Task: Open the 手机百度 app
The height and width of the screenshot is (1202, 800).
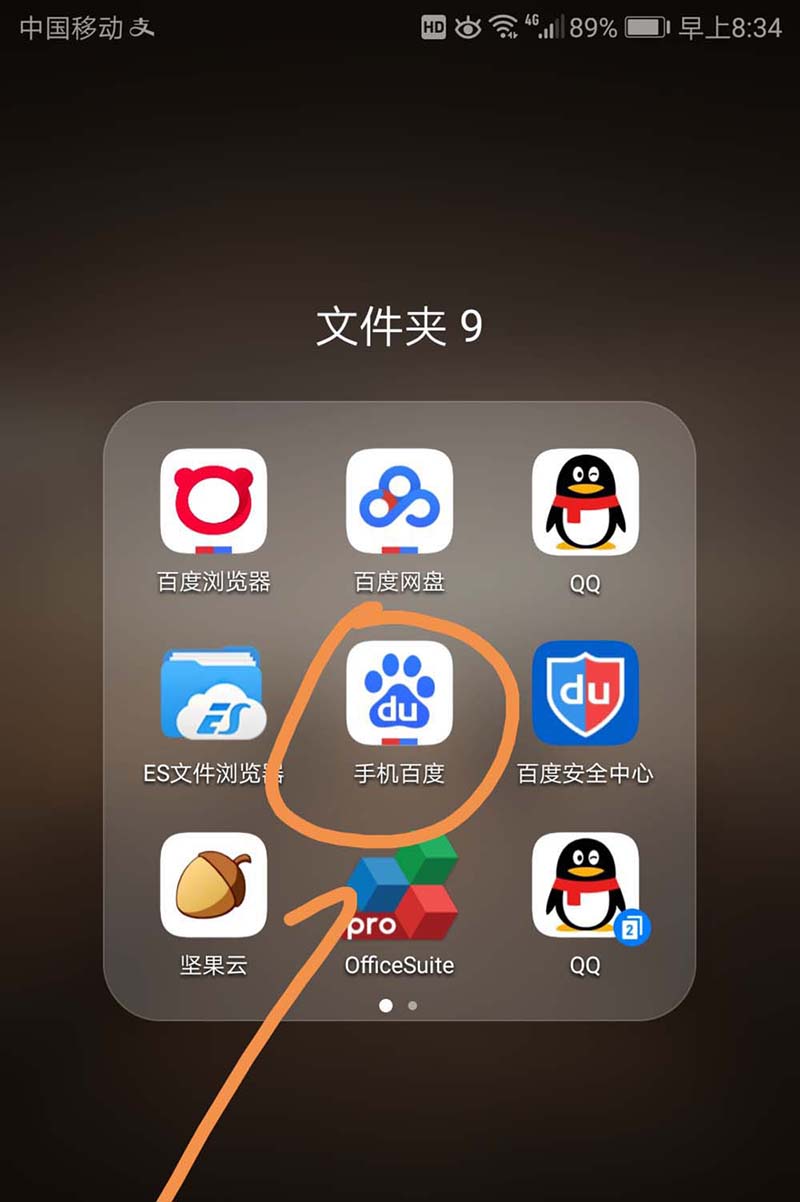Action: point(399,695)
